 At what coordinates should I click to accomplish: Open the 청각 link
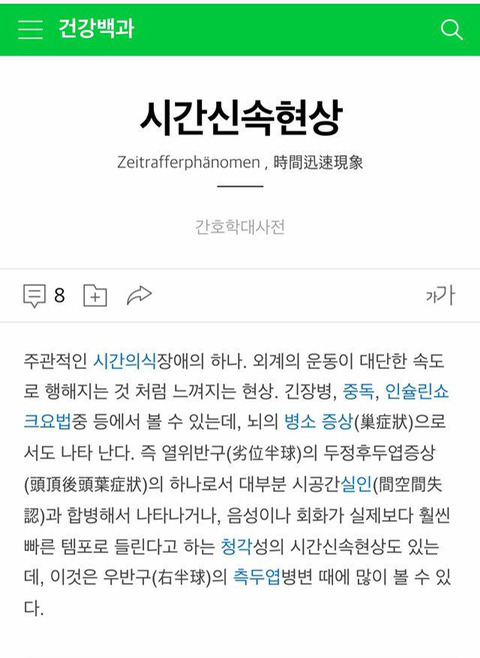tap(236, 546)
